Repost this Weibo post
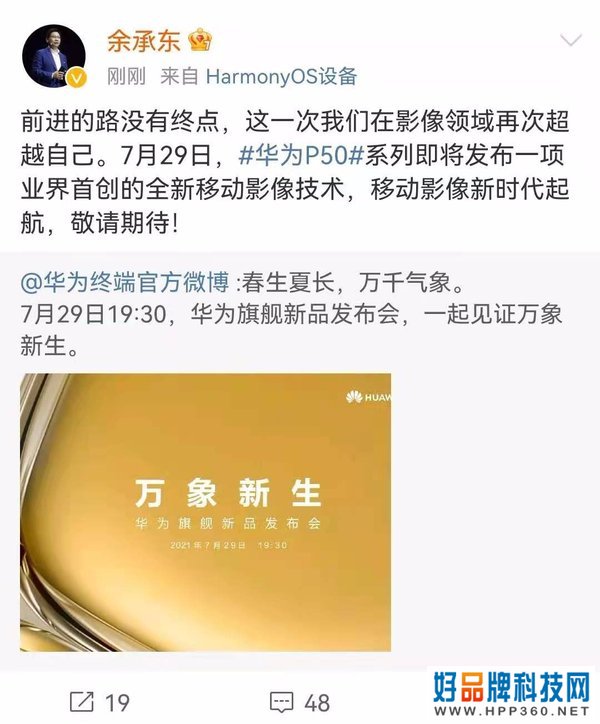 (99, 702)
